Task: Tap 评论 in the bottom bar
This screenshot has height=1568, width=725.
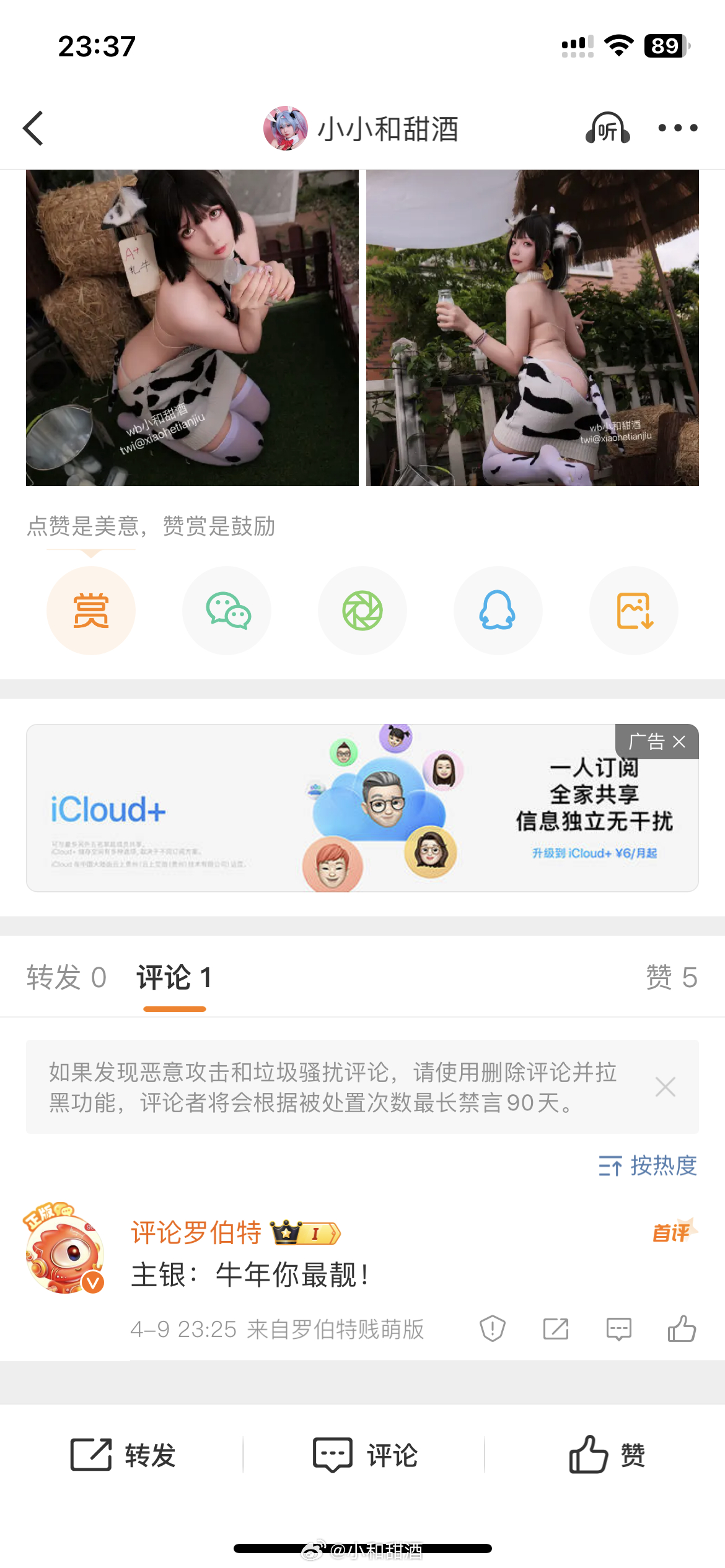Action: tap(366, 1455)
